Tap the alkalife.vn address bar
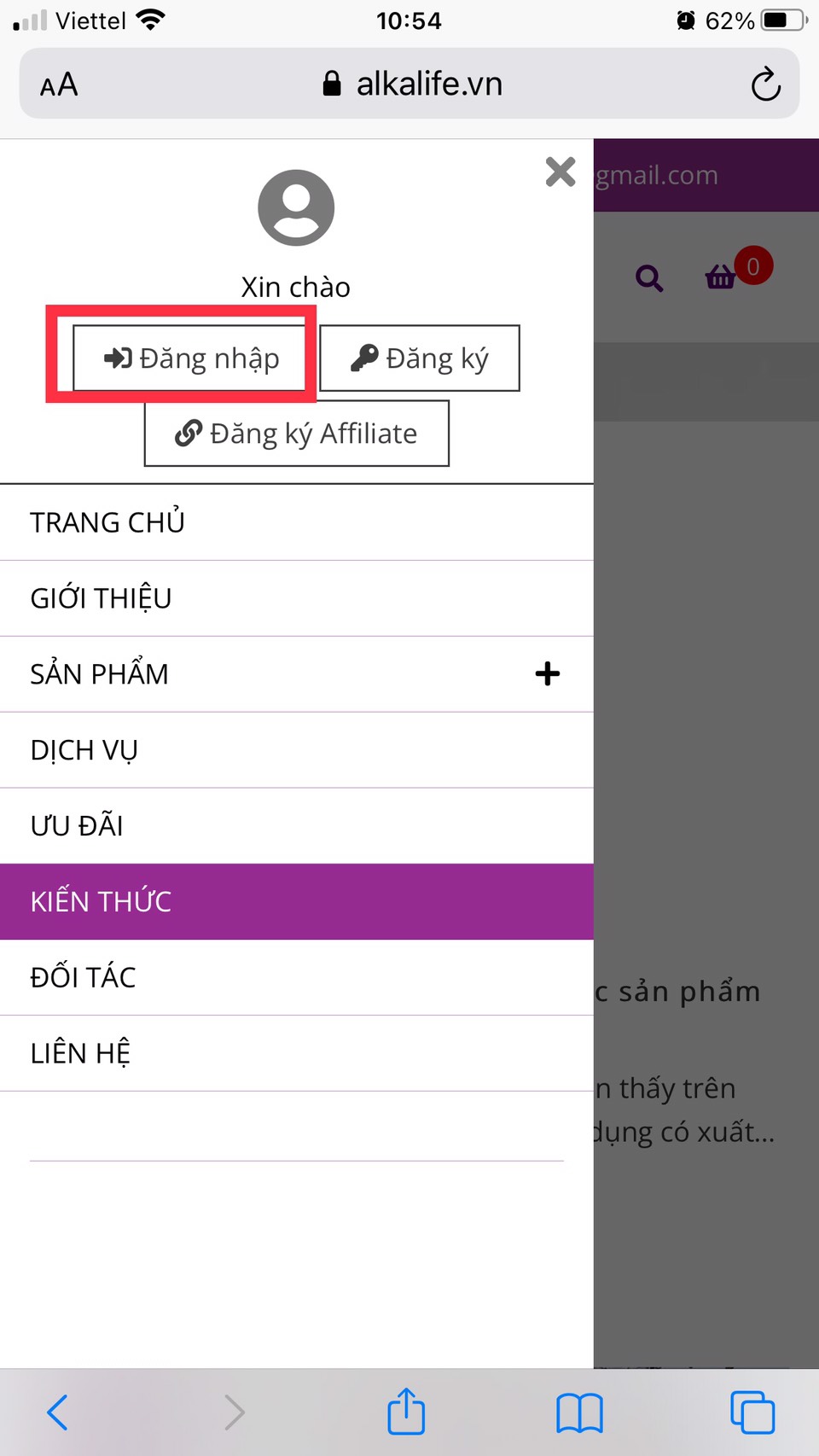This screenshot has width=819, height=1456. 414,84
